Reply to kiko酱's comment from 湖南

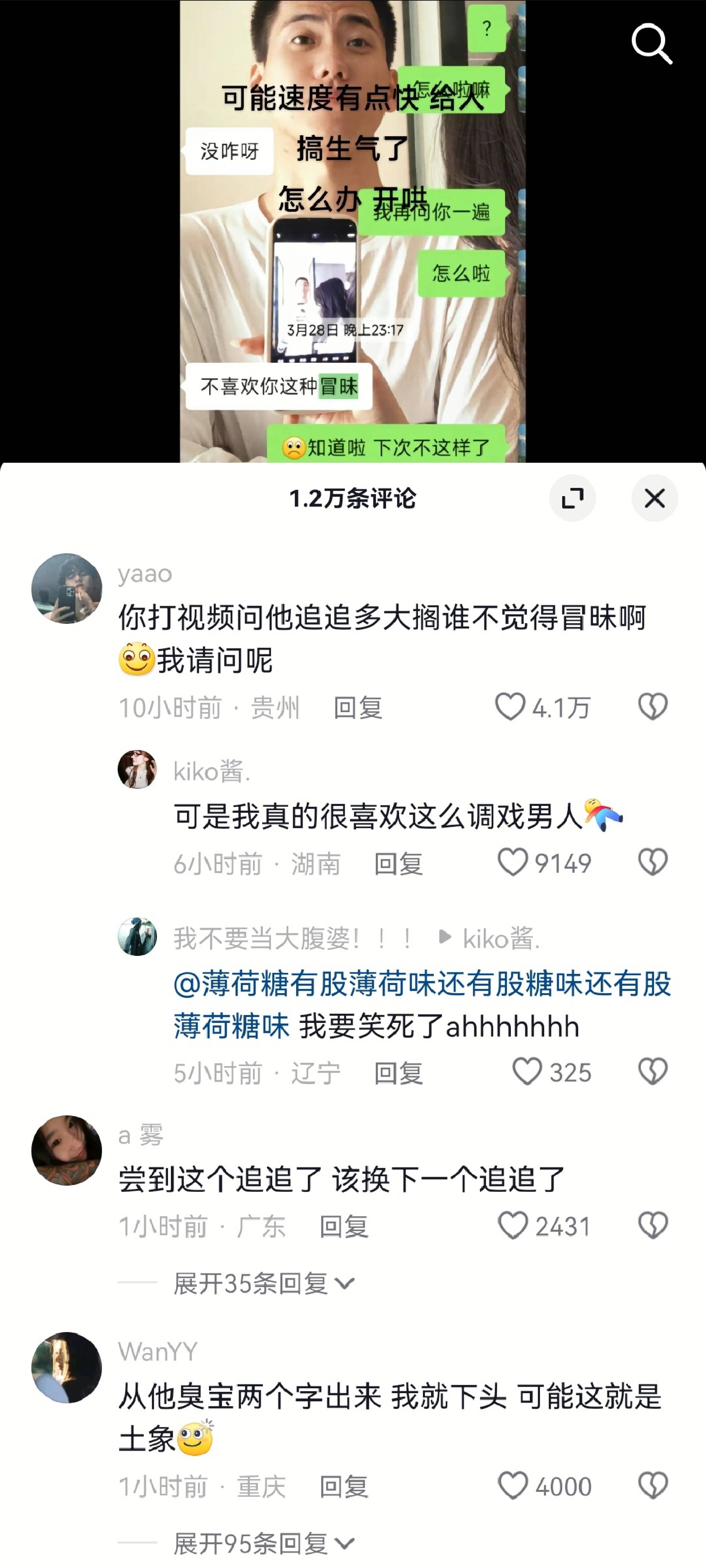pos(398,864)
